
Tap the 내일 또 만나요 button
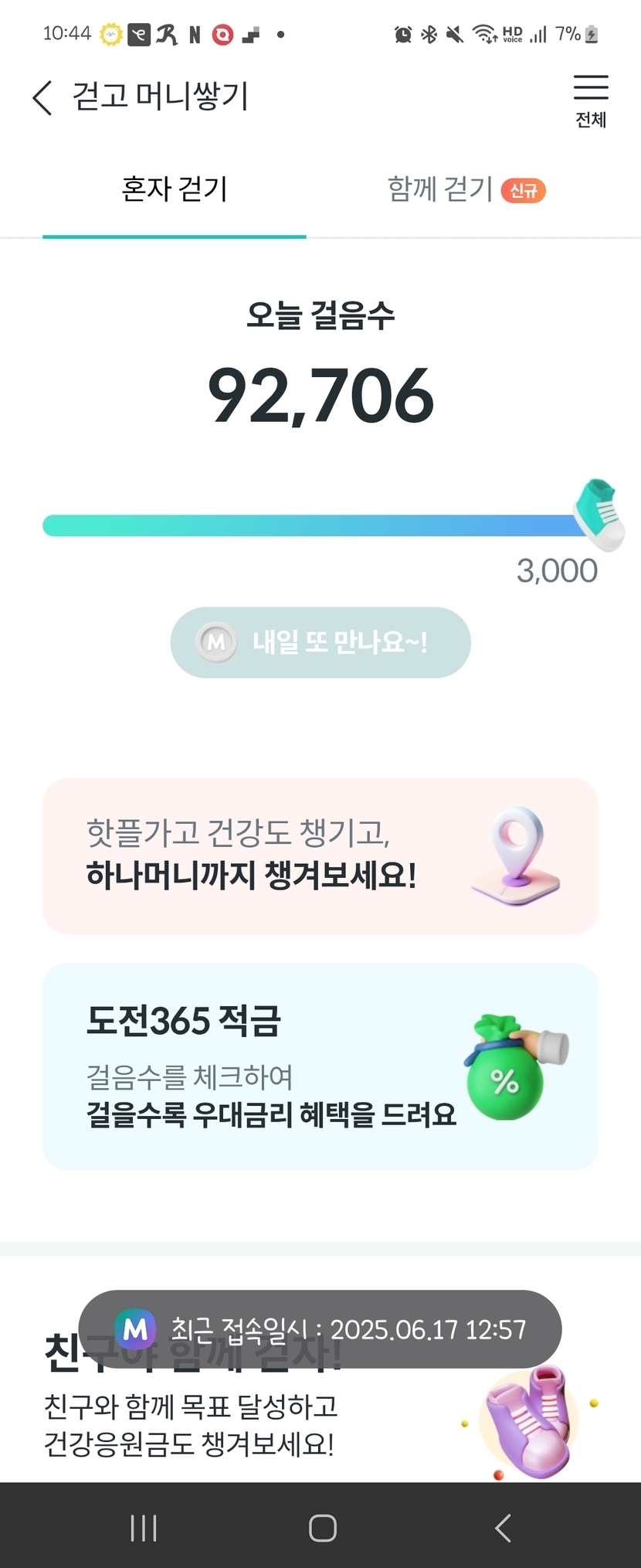[320, 642]
